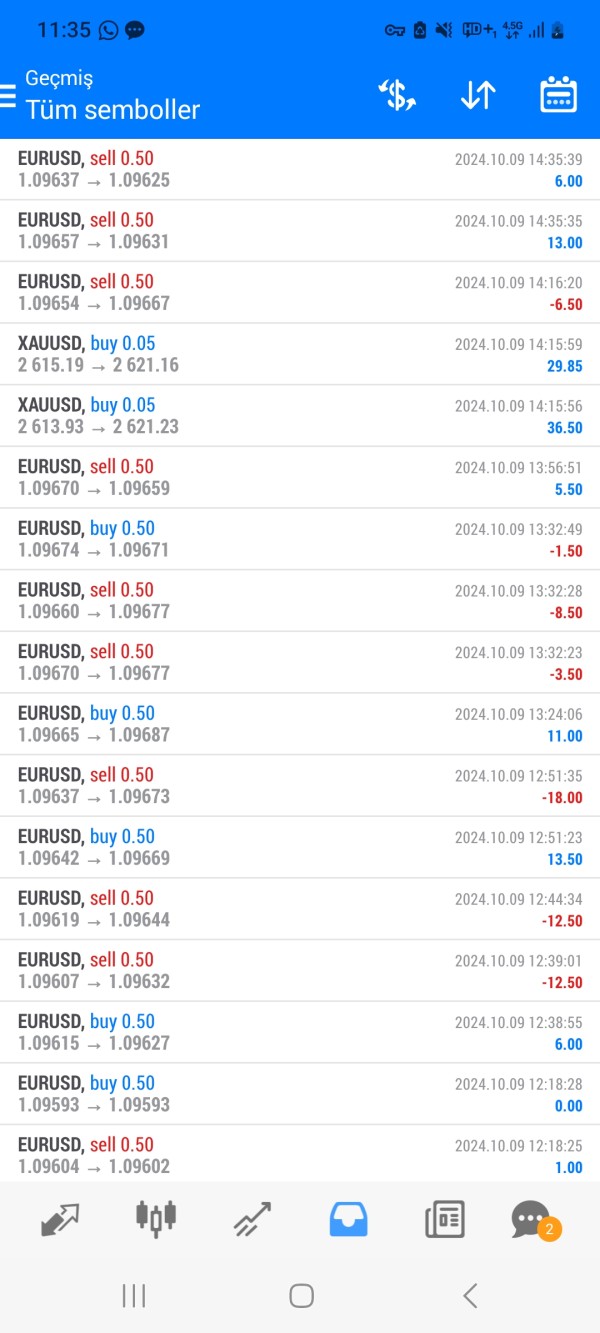Select the History inbox tab
600x1333 pixels.
pos(348,1219)
